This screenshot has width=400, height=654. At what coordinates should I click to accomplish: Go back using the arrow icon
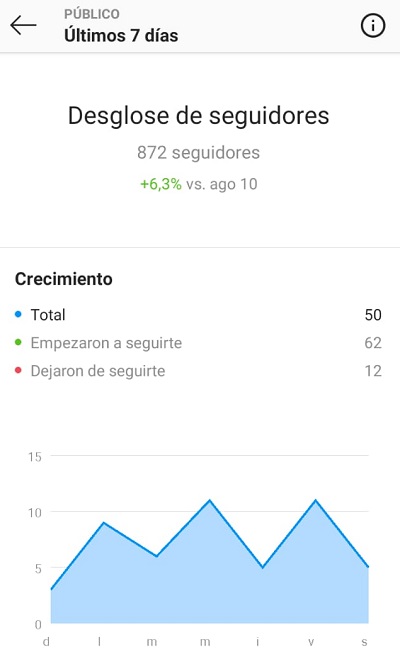[x=23, y=26]
